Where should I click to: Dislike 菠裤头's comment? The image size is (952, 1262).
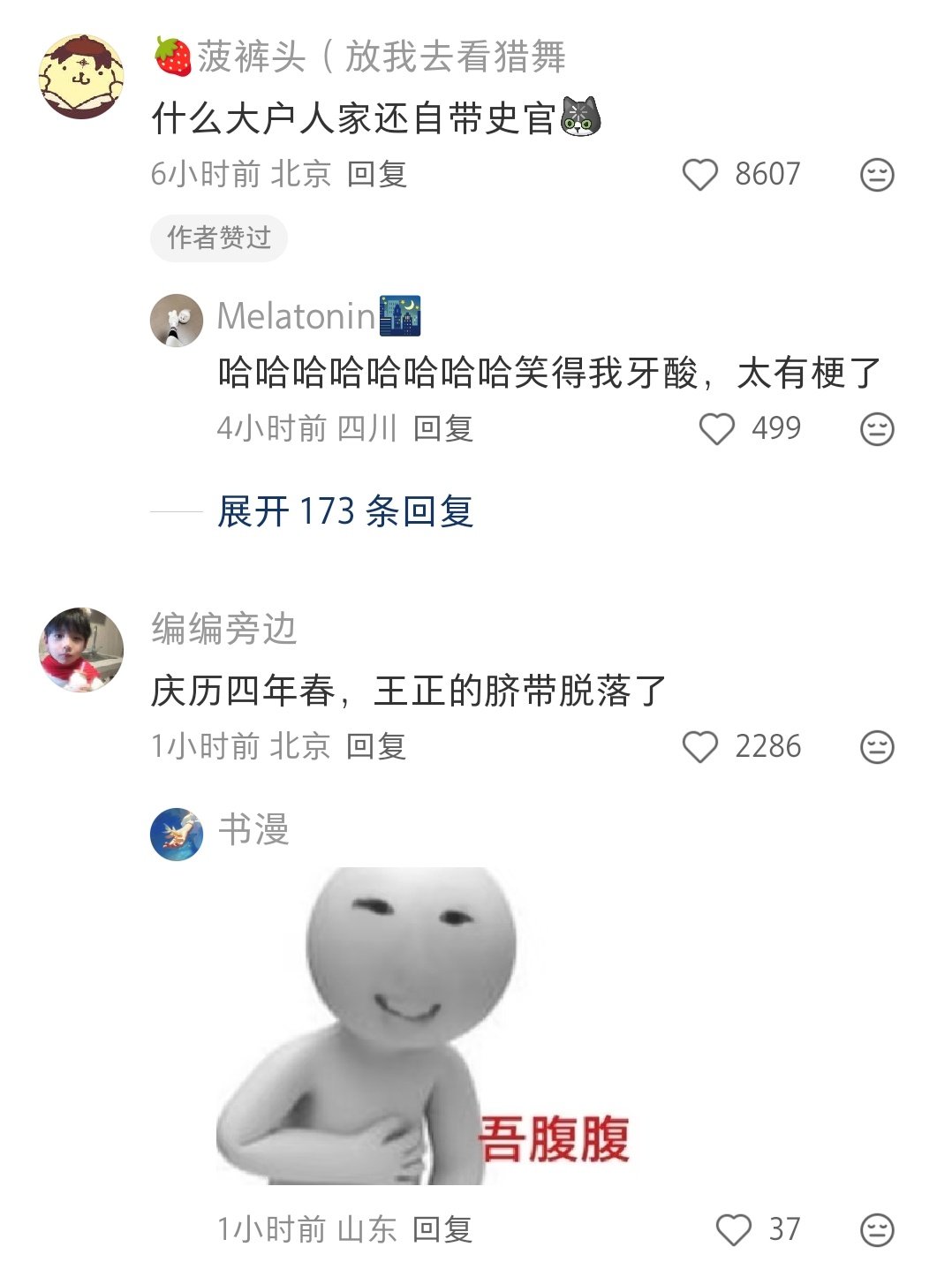[877, 175]
